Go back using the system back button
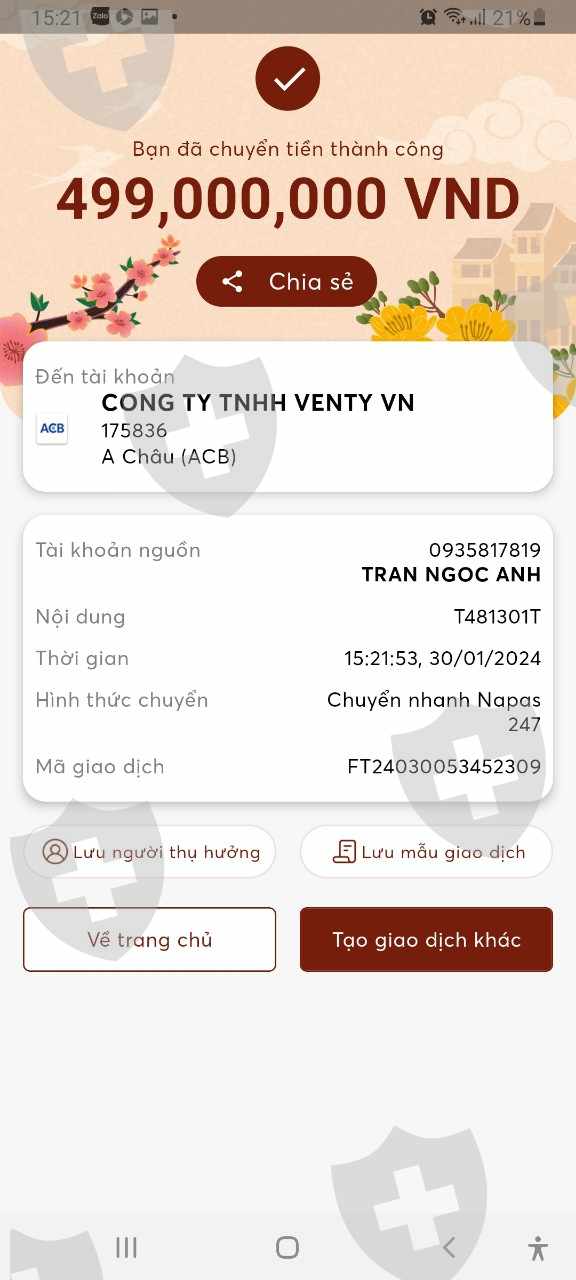 [x=448, y=1247]
